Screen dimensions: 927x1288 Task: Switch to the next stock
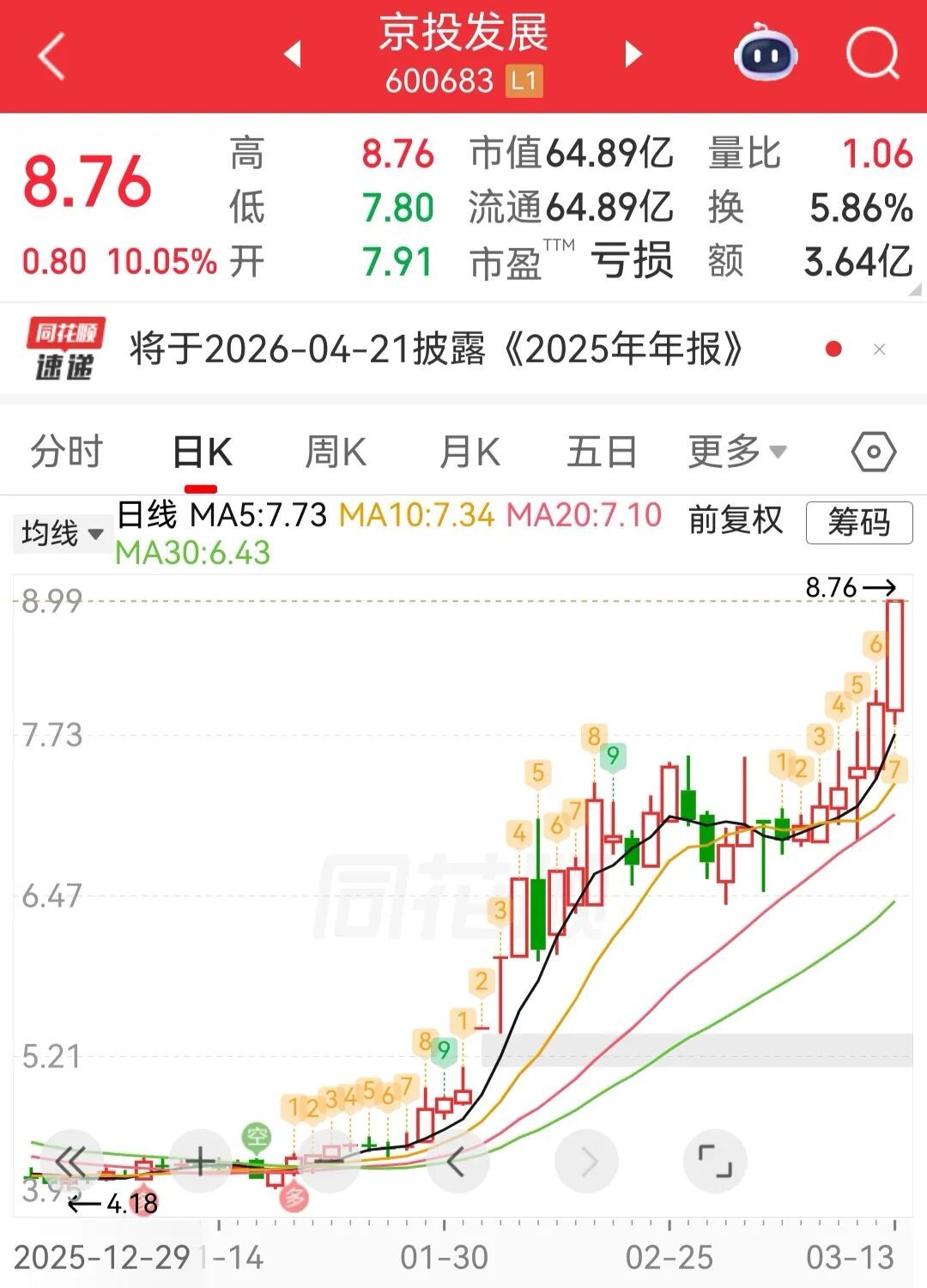[633, 54]
